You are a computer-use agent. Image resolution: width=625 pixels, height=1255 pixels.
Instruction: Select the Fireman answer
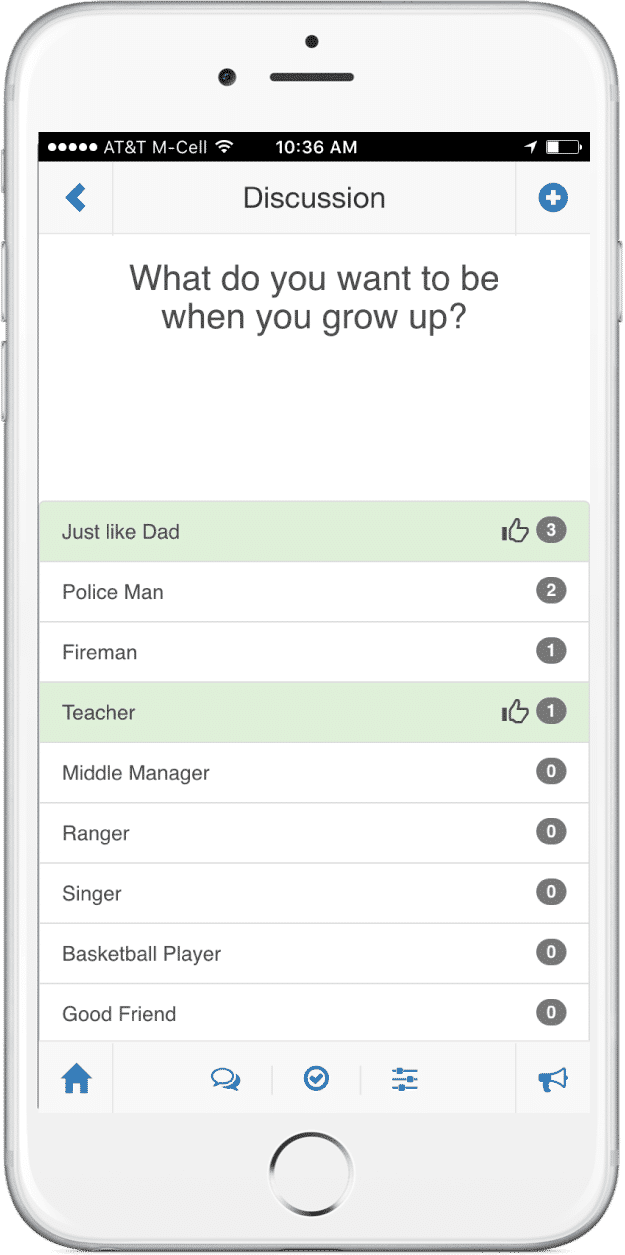click(x=314, y=652)
